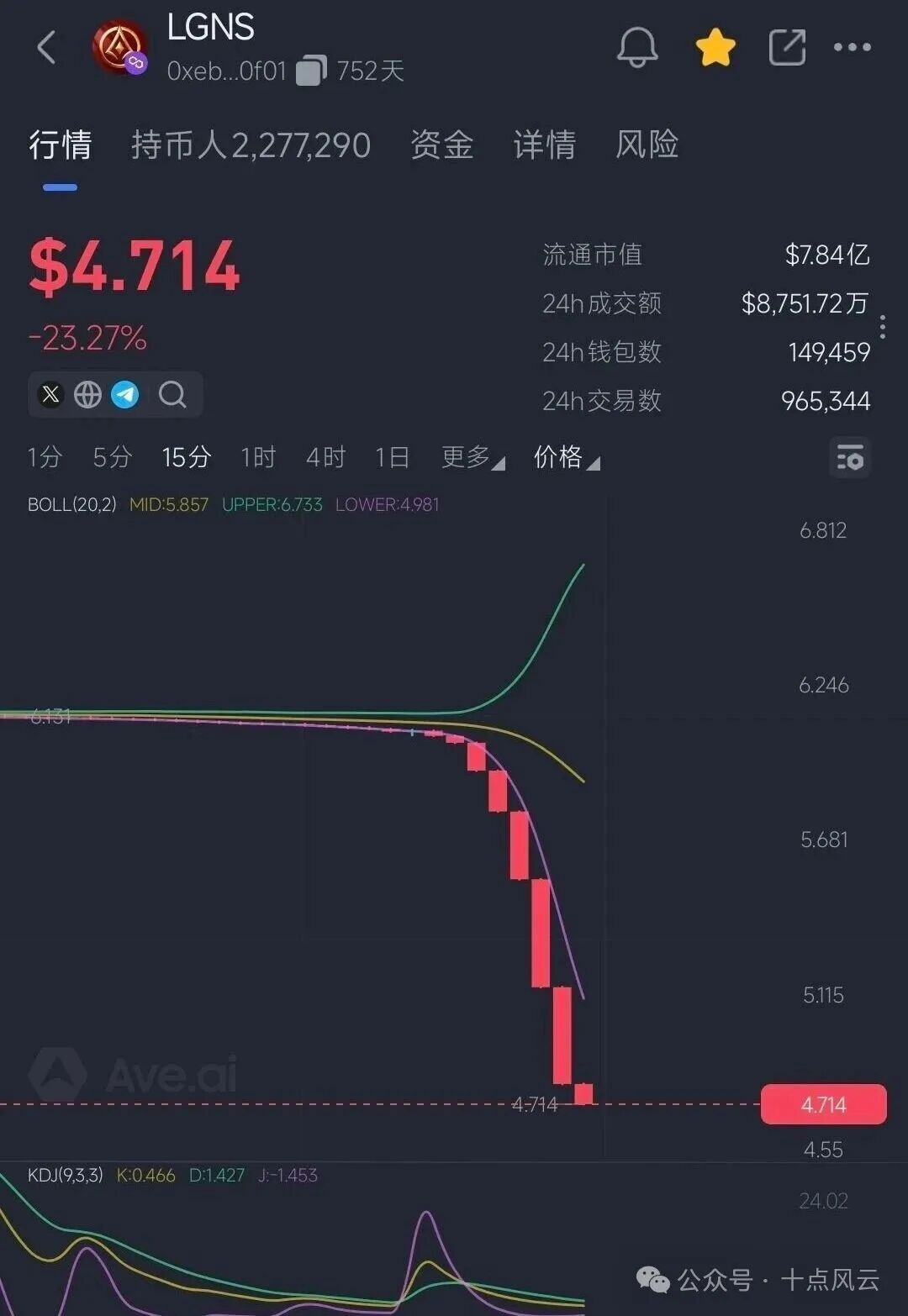The height and width of the screenshot is (1316, 908).
Task: Open the 价格 display dropdown
Action: coord(566,457)
